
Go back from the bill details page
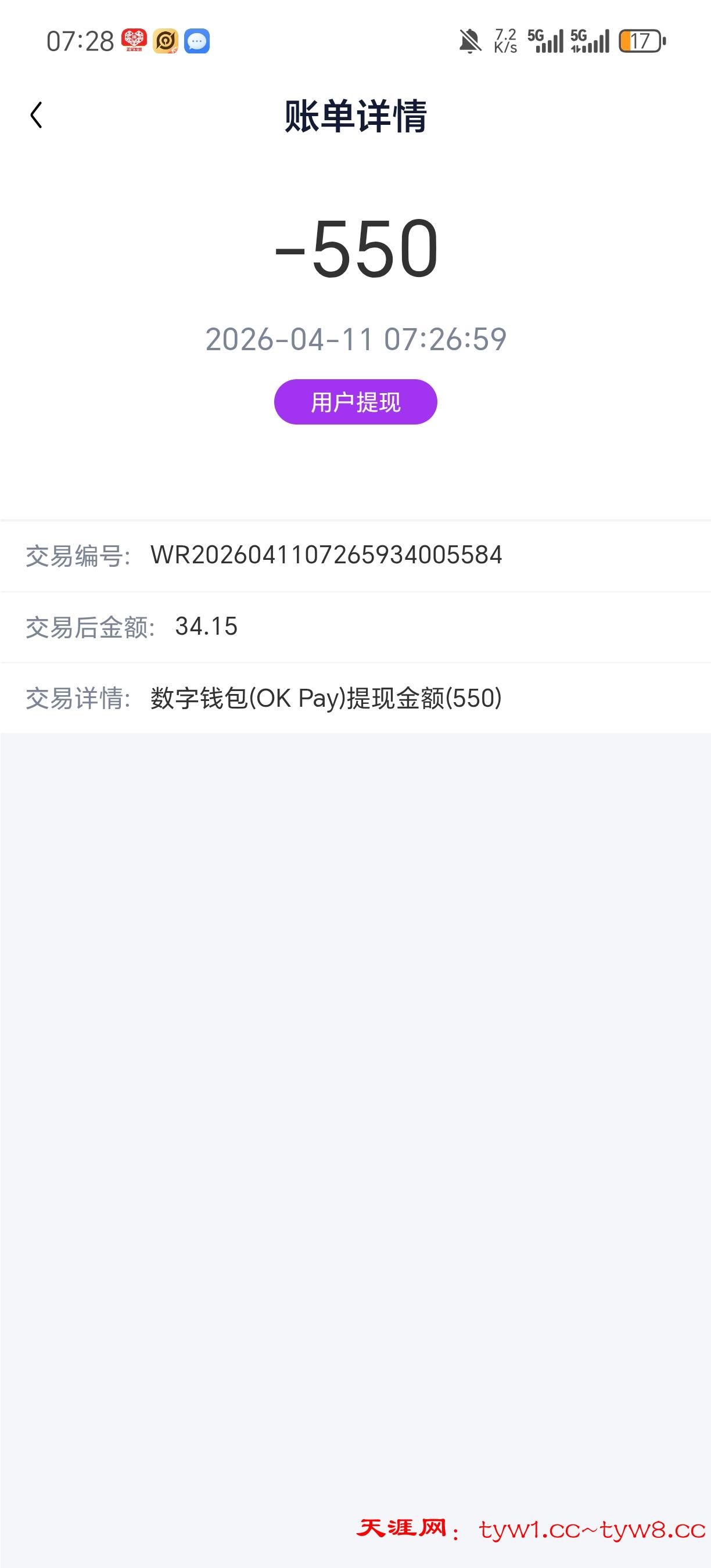click(x=37, y=115)
